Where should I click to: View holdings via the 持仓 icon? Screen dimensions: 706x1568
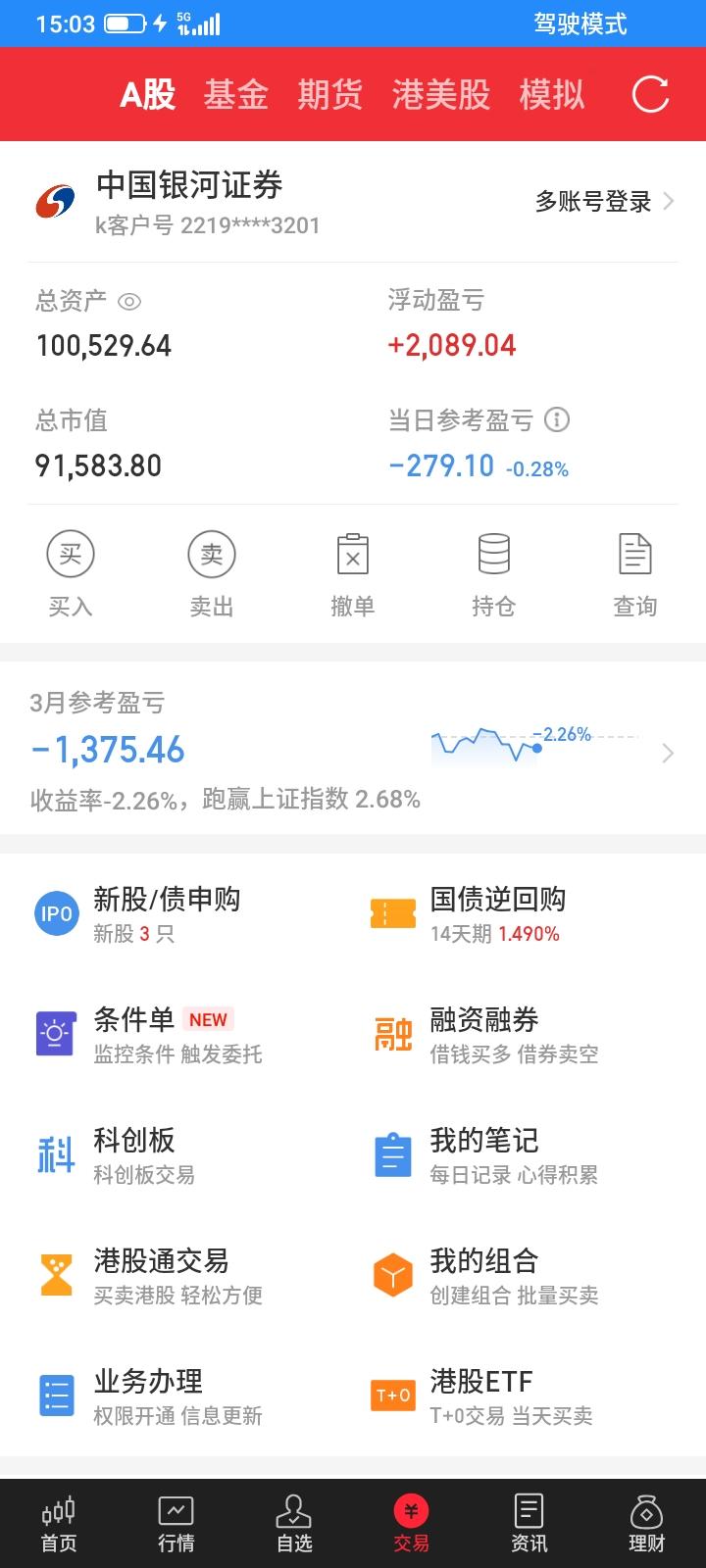click(494, 573)
